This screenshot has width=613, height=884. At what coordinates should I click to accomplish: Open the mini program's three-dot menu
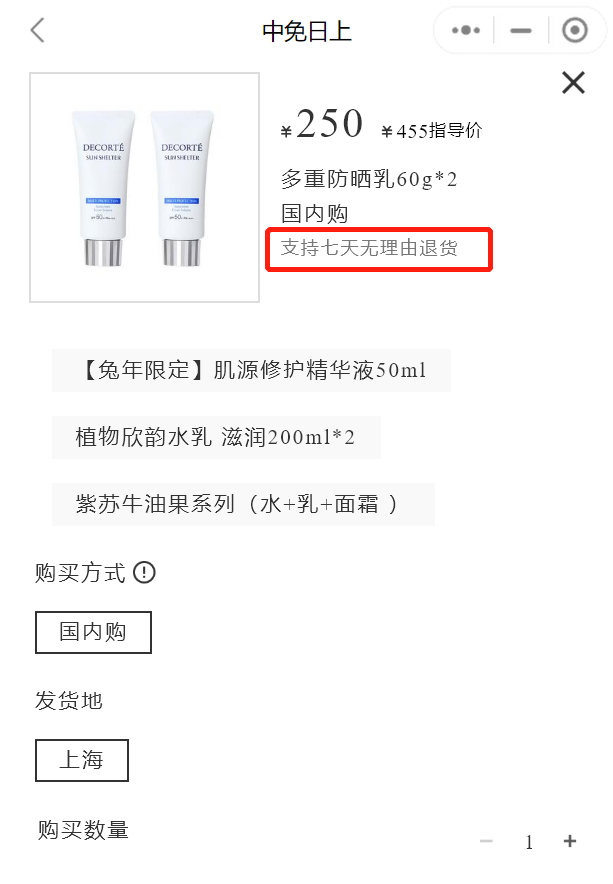coord(466,31)
